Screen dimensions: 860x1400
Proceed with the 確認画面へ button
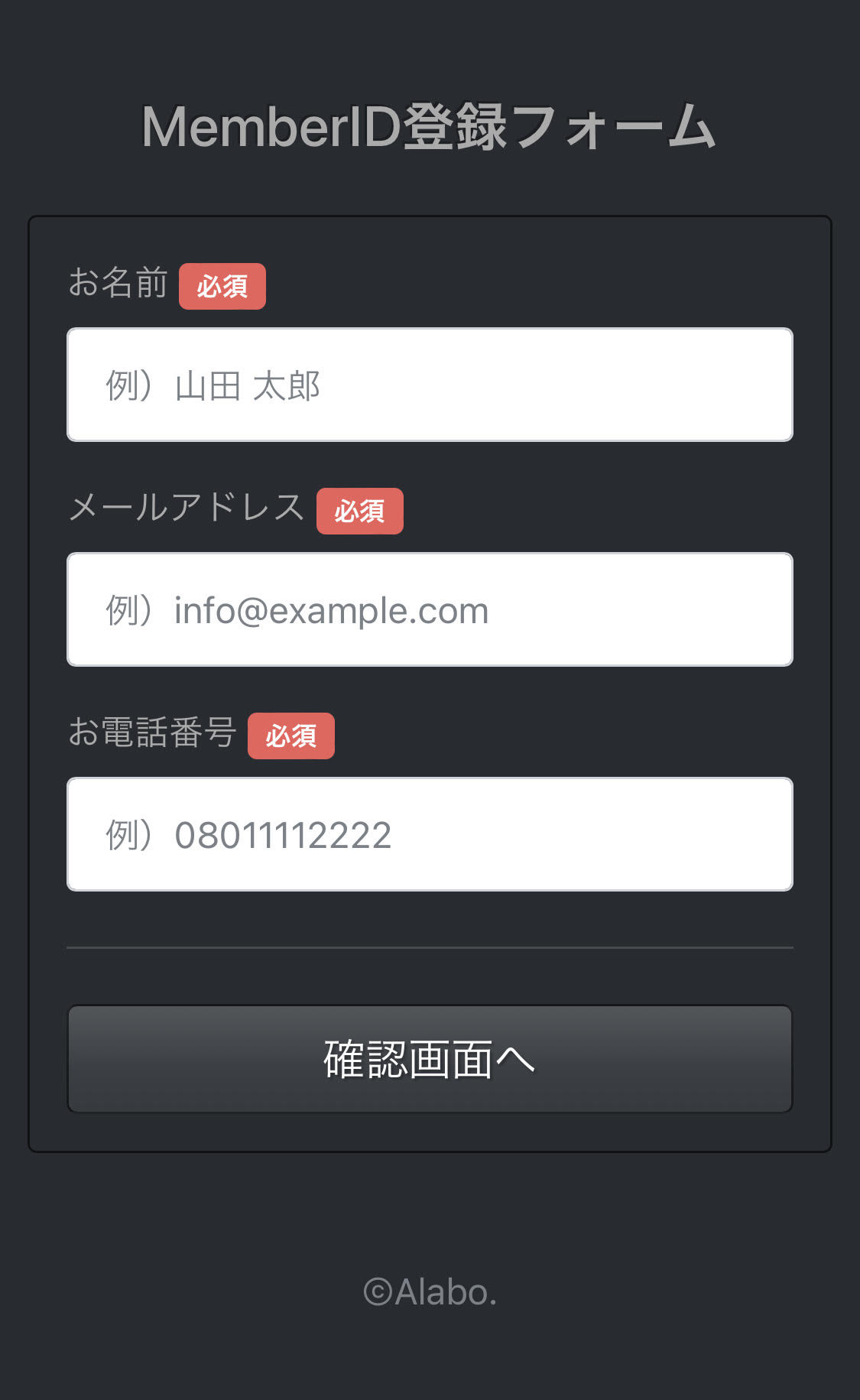click(430, 1059)
